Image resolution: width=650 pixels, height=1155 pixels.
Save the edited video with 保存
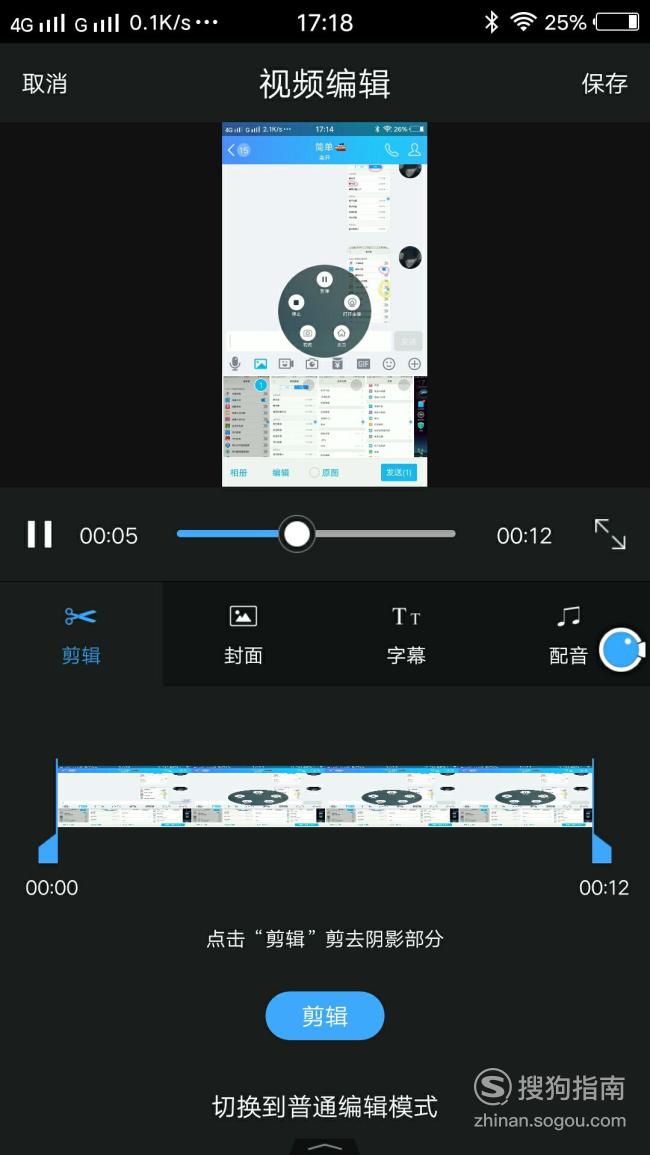point(604,83)
